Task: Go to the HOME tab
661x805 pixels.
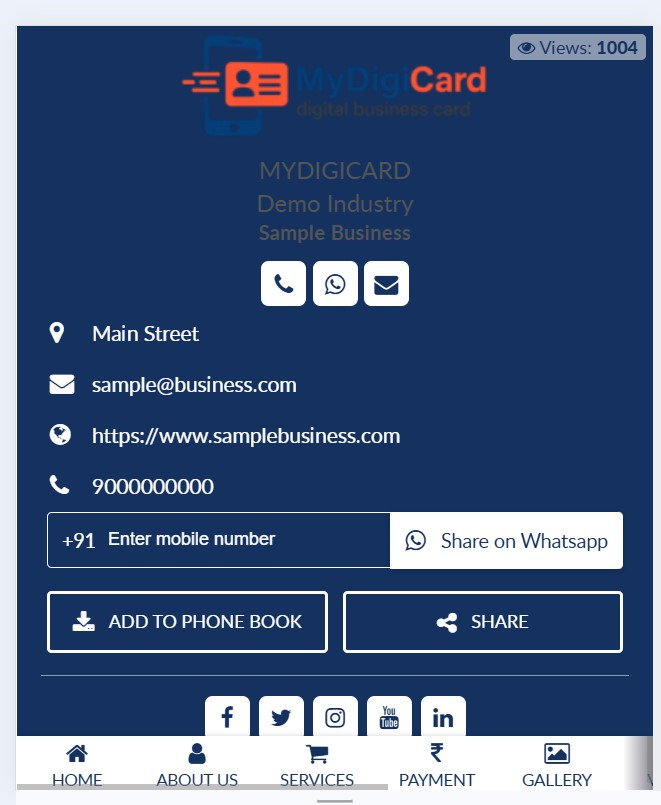Action: [77, 765]
